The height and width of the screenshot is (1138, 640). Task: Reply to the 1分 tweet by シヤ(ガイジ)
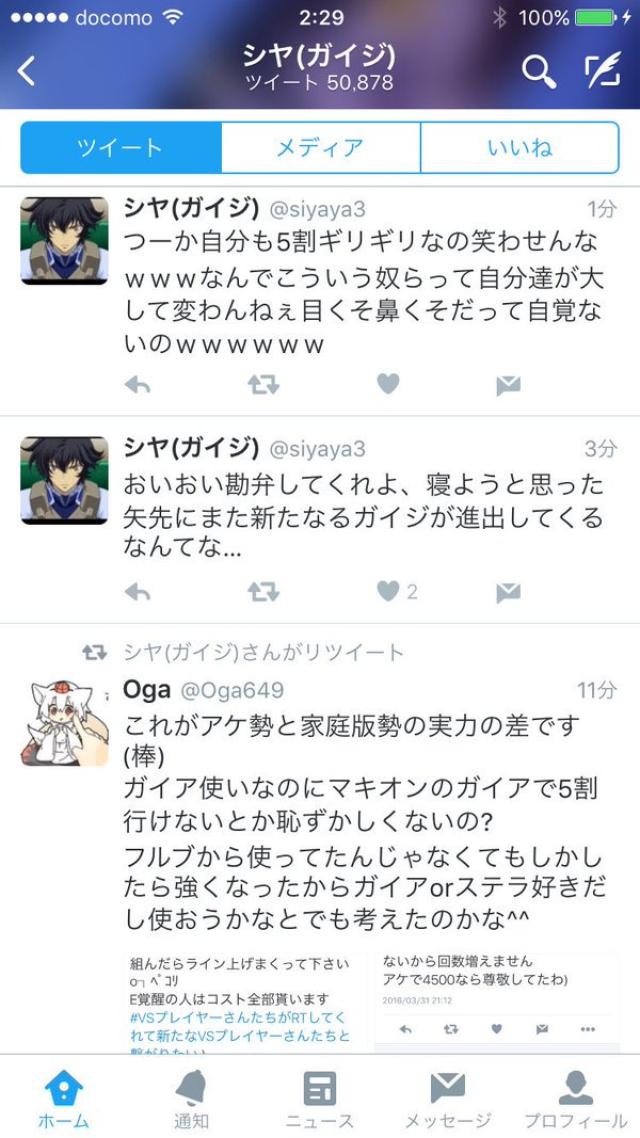137,384
